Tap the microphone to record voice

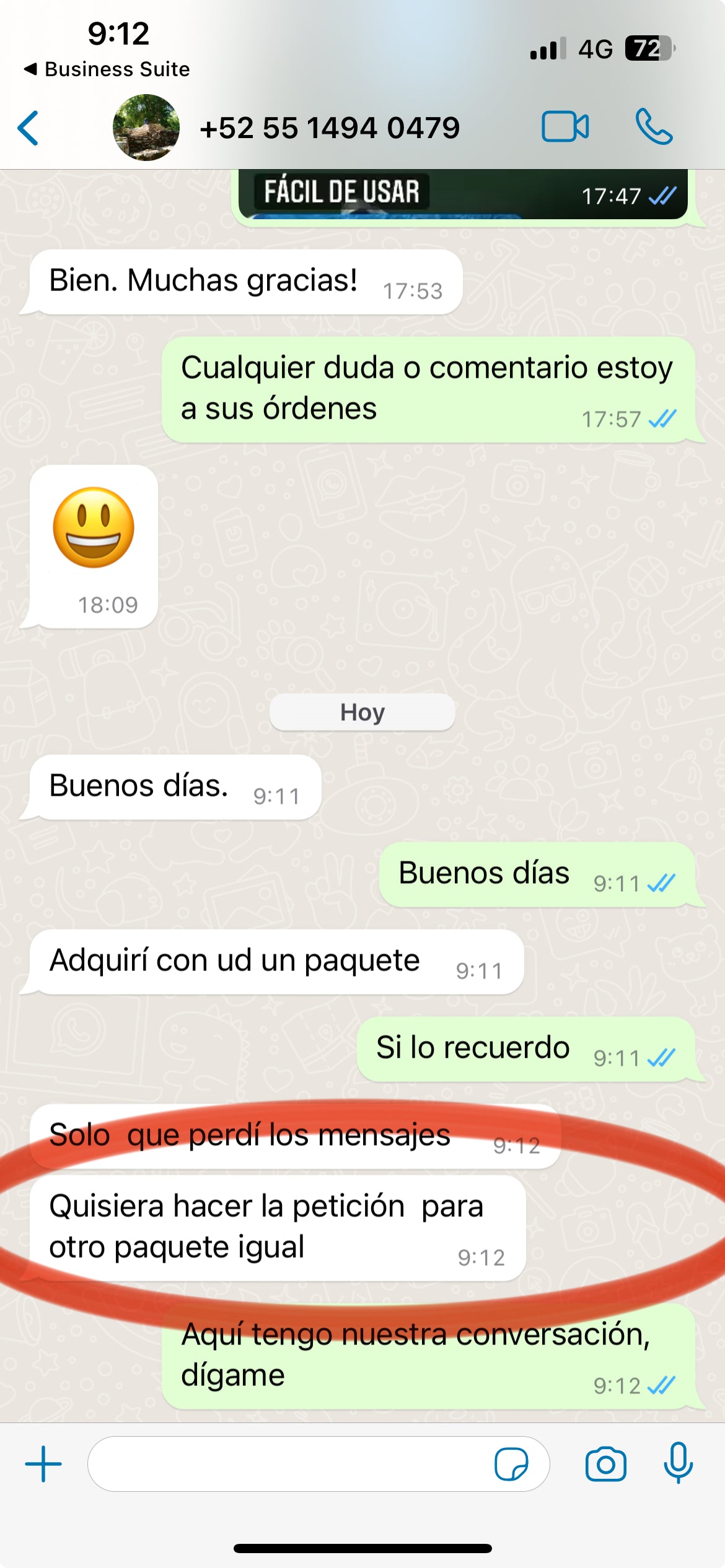tap(679, 1463)
